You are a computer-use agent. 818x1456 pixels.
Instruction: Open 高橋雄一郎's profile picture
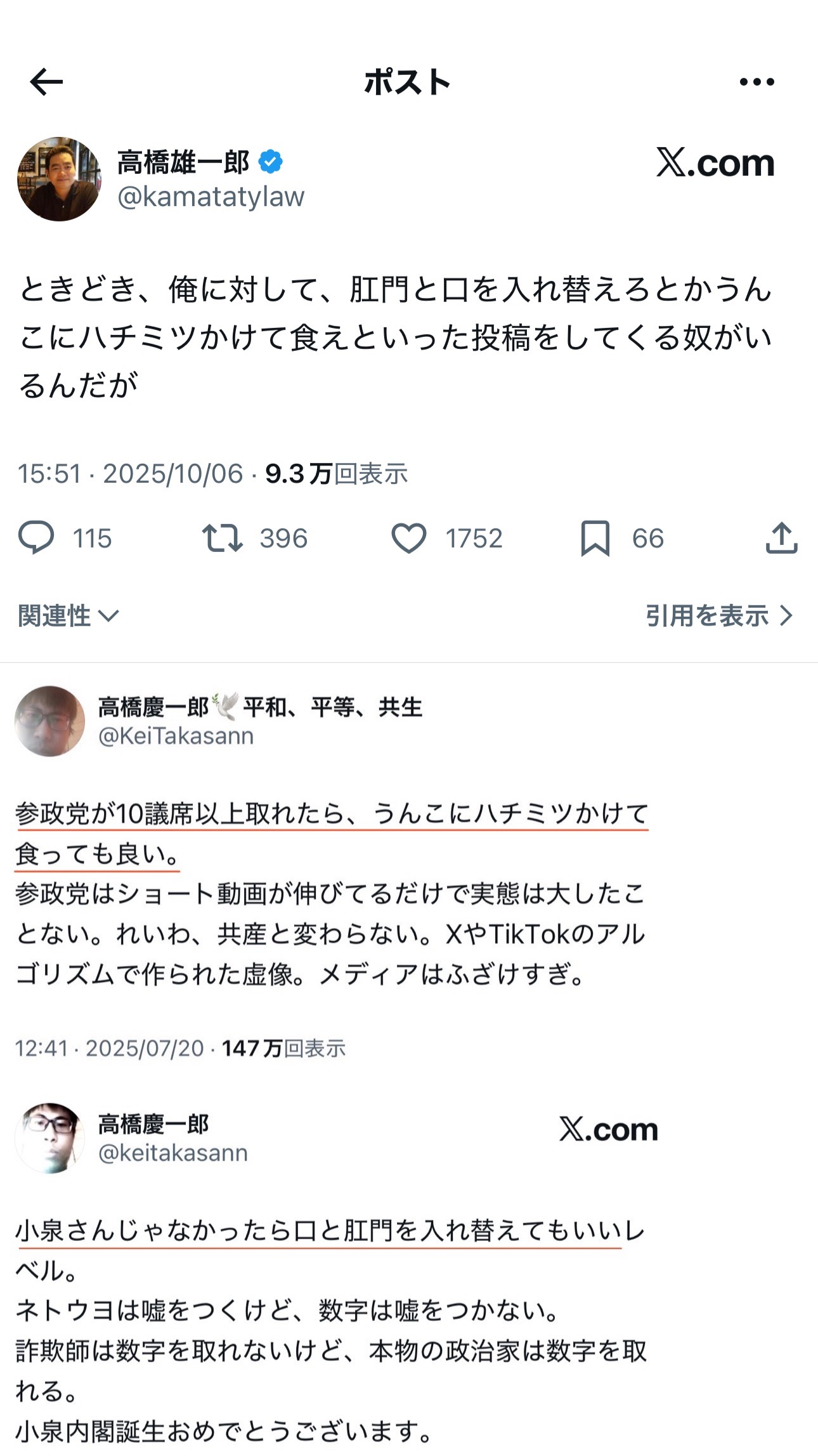click(59, 179)
